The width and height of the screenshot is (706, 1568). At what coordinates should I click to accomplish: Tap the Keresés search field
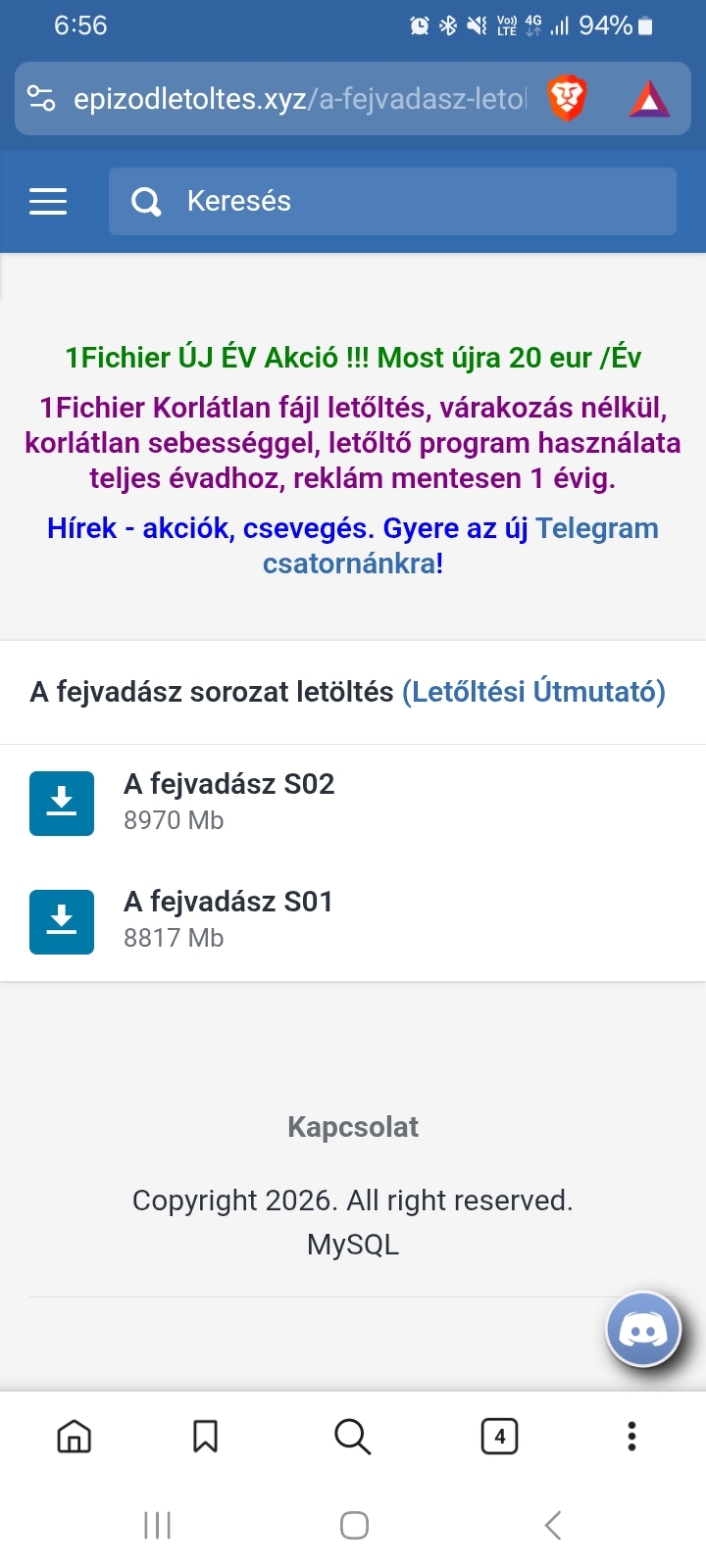click(392, 201)
